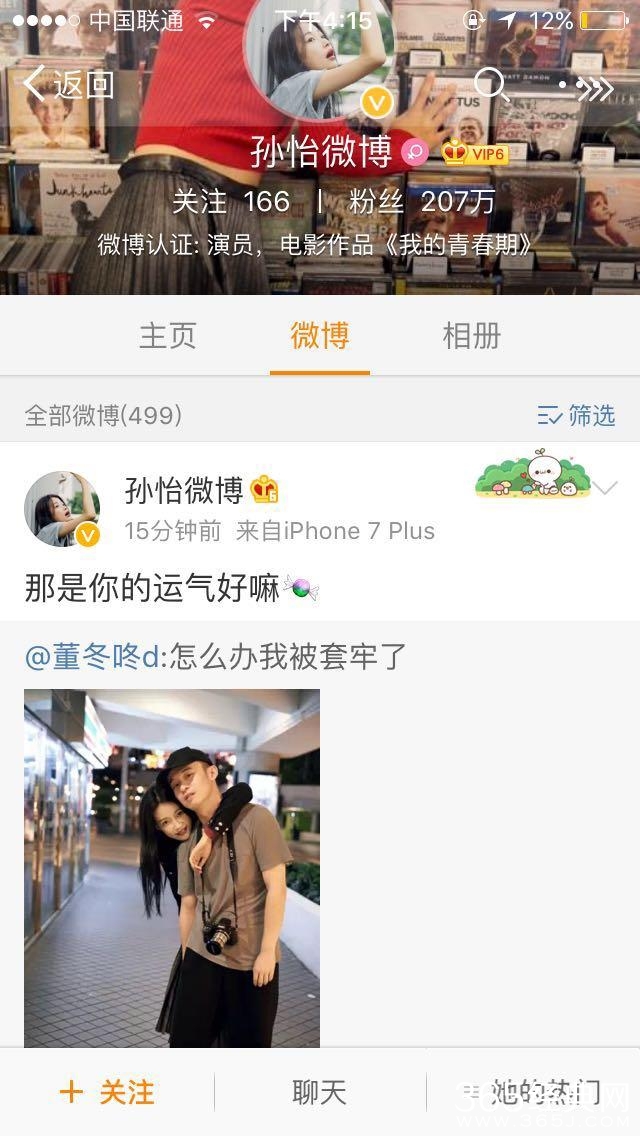Open the small avatar beside the post
The height and width of the screenshot is (1136, 640).
(x=62, y=509)
